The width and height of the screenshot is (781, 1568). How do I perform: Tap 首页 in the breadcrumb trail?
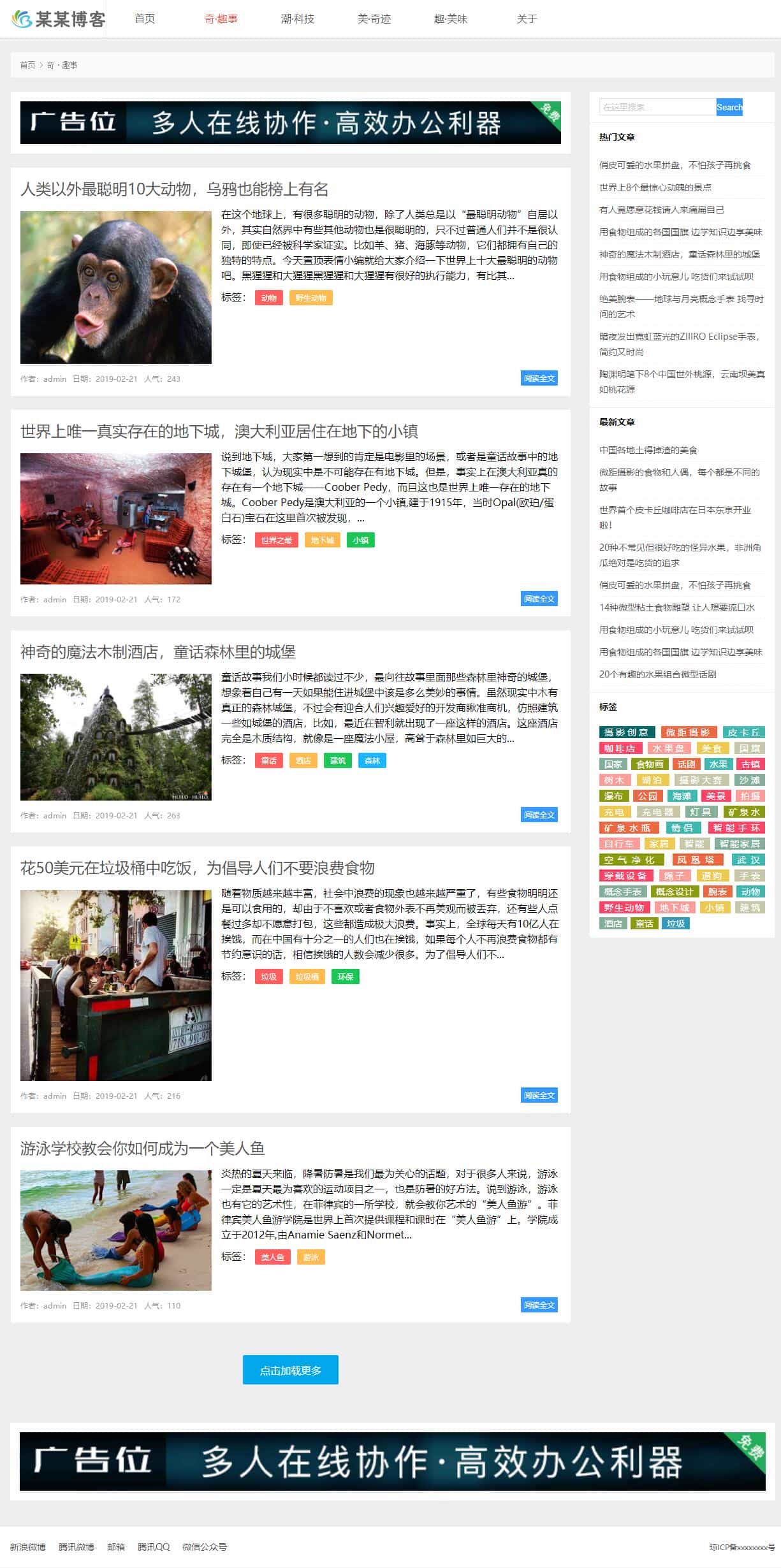coord(27,65)
